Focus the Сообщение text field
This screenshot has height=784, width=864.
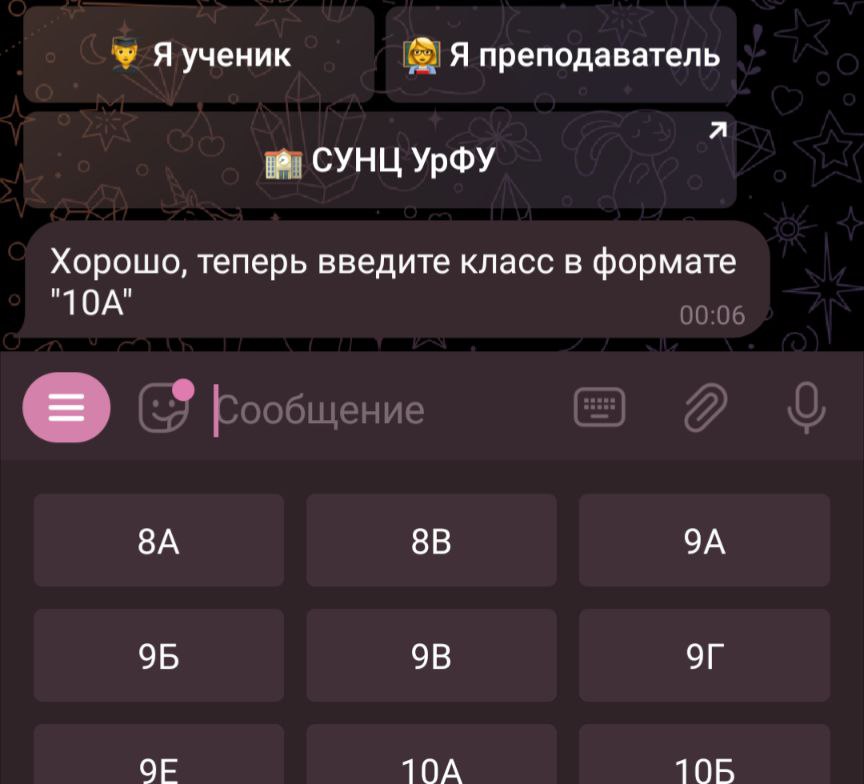tap(380, 409)
